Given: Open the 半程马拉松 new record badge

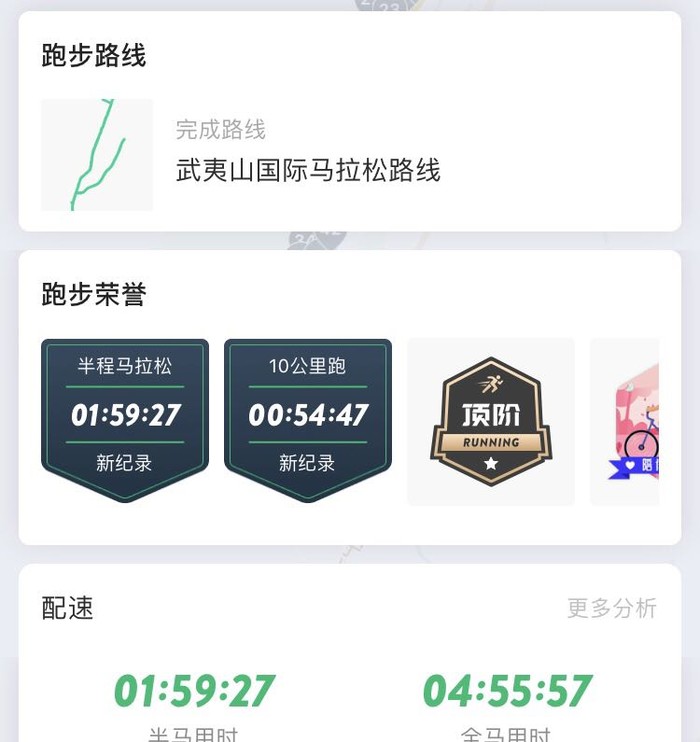Looking at the screenshot, I should click(125, 420).
